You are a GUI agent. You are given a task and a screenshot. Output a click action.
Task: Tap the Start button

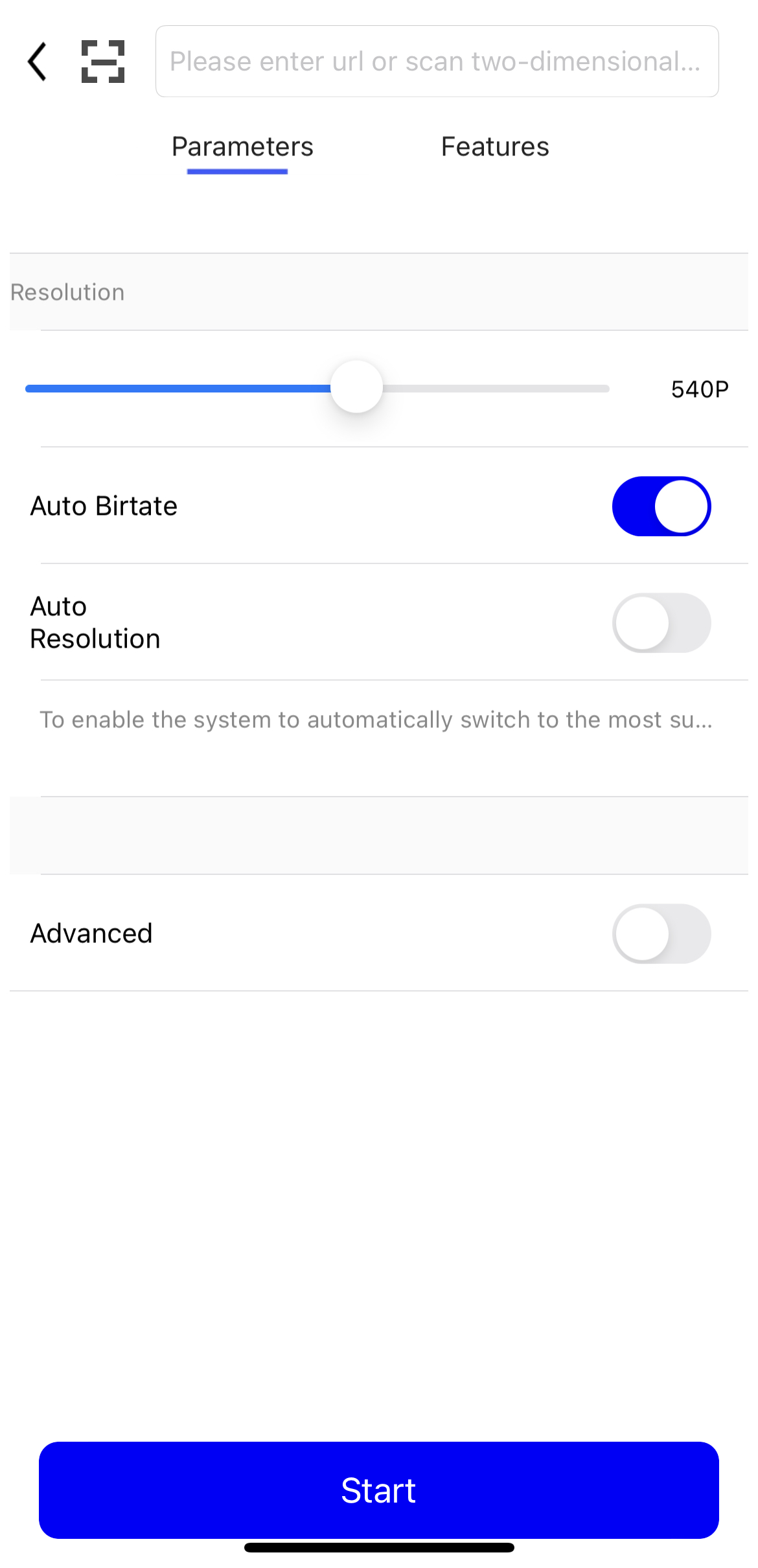point(378,1490)
